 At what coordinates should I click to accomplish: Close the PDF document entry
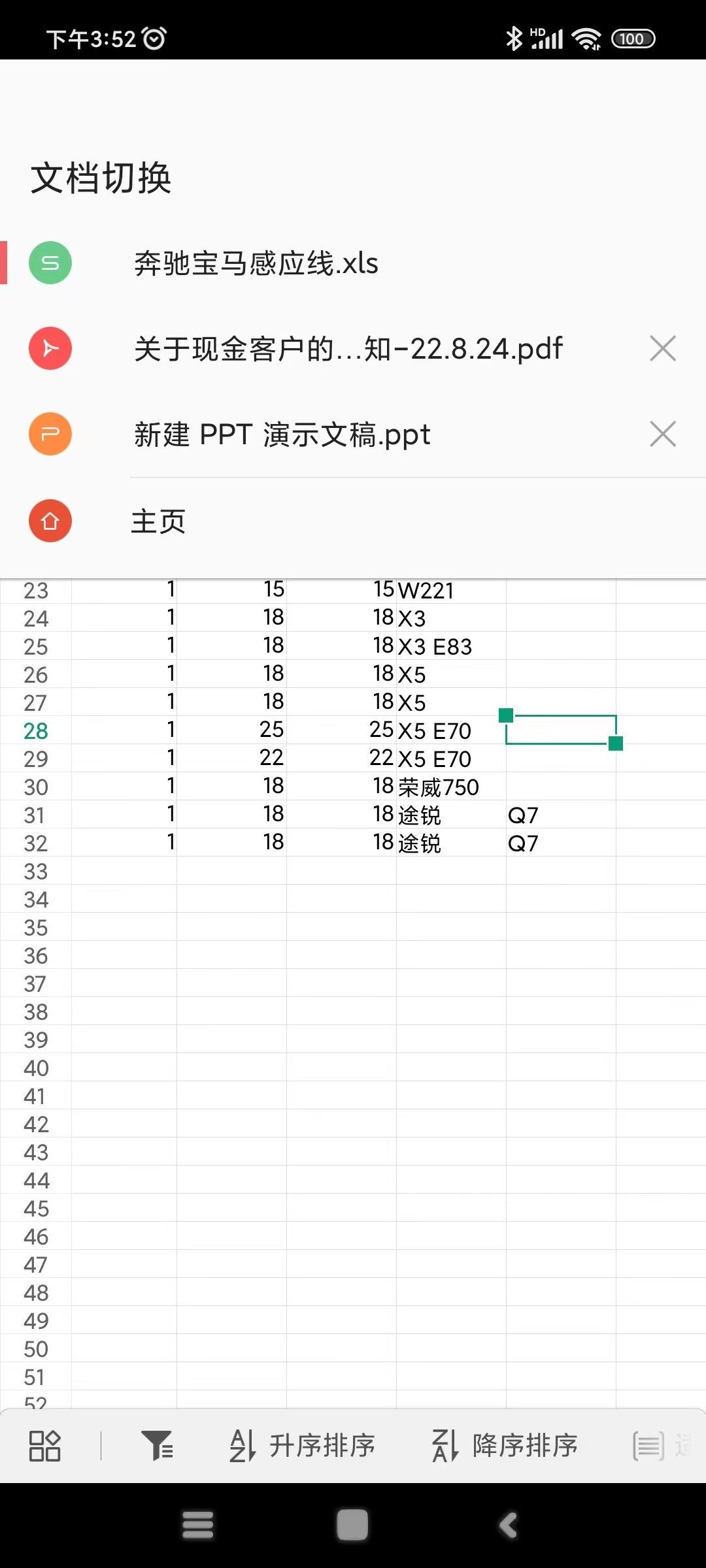tap(663, 348)
